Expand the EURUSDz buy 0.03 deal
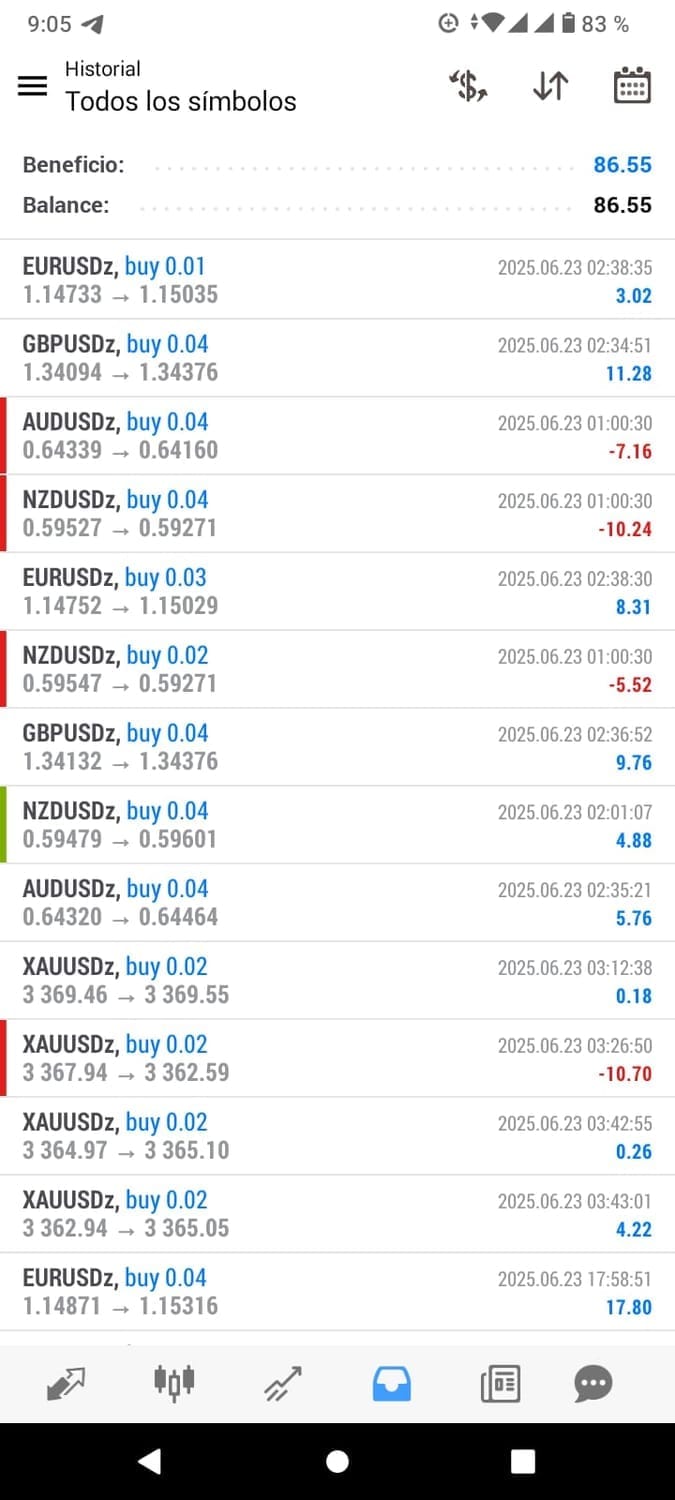This screenshot has height=1500, width=675. [337, 592]
